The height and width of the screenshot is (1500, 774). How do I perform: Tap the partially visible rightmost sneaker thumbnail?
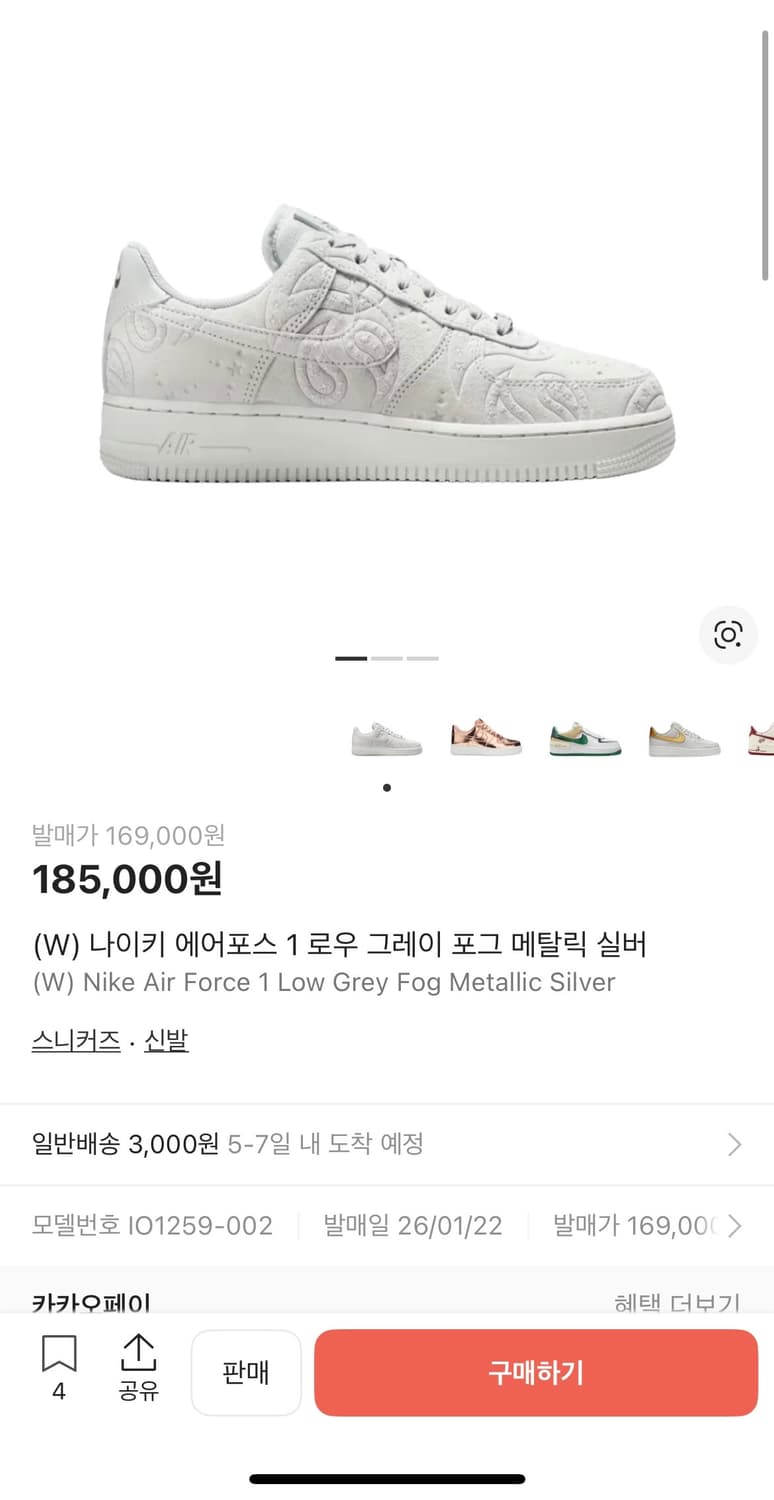pos(763,740)
